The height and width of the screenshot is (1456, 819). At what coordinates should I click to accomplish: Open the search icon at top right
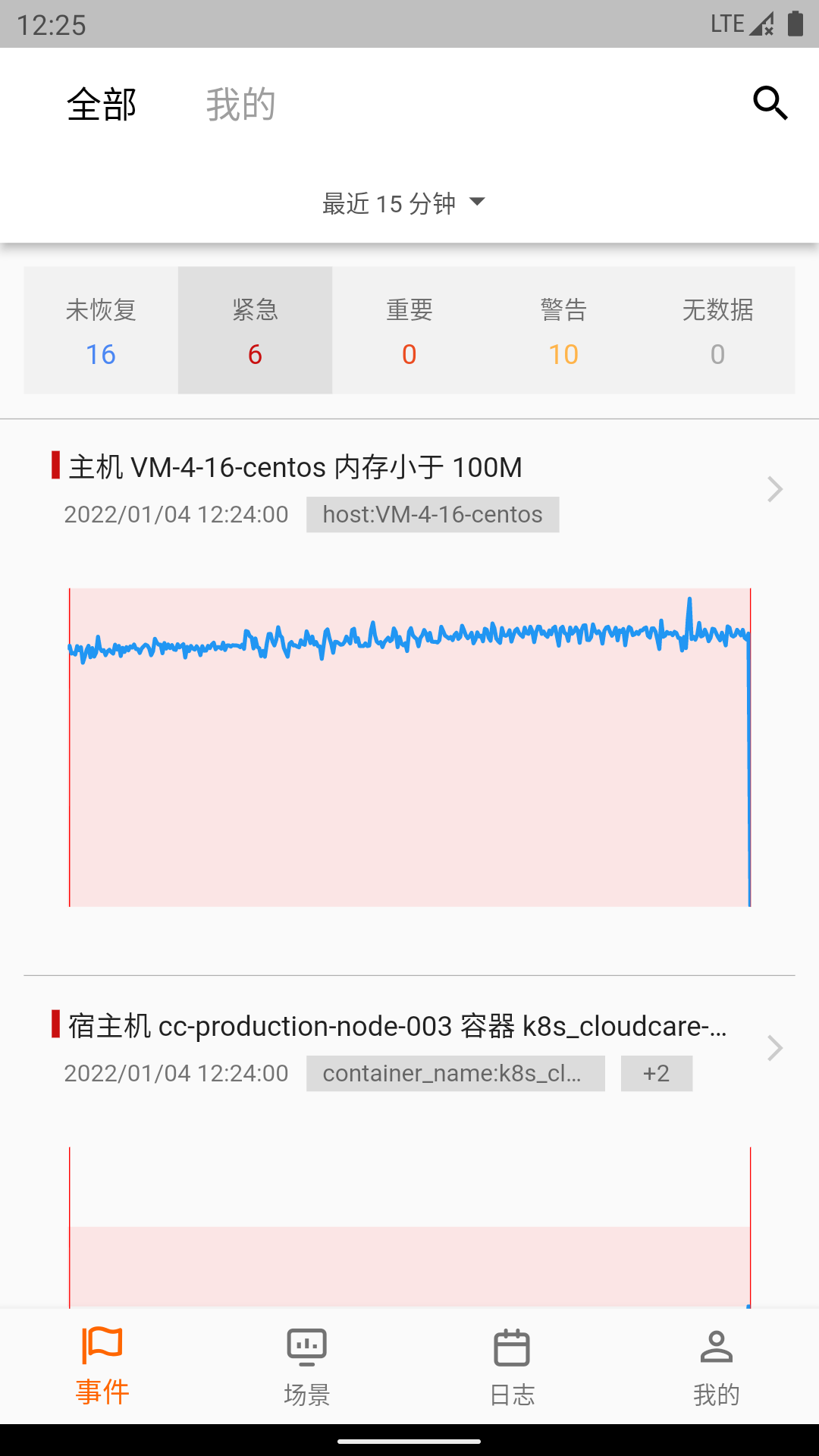[770, 103]
